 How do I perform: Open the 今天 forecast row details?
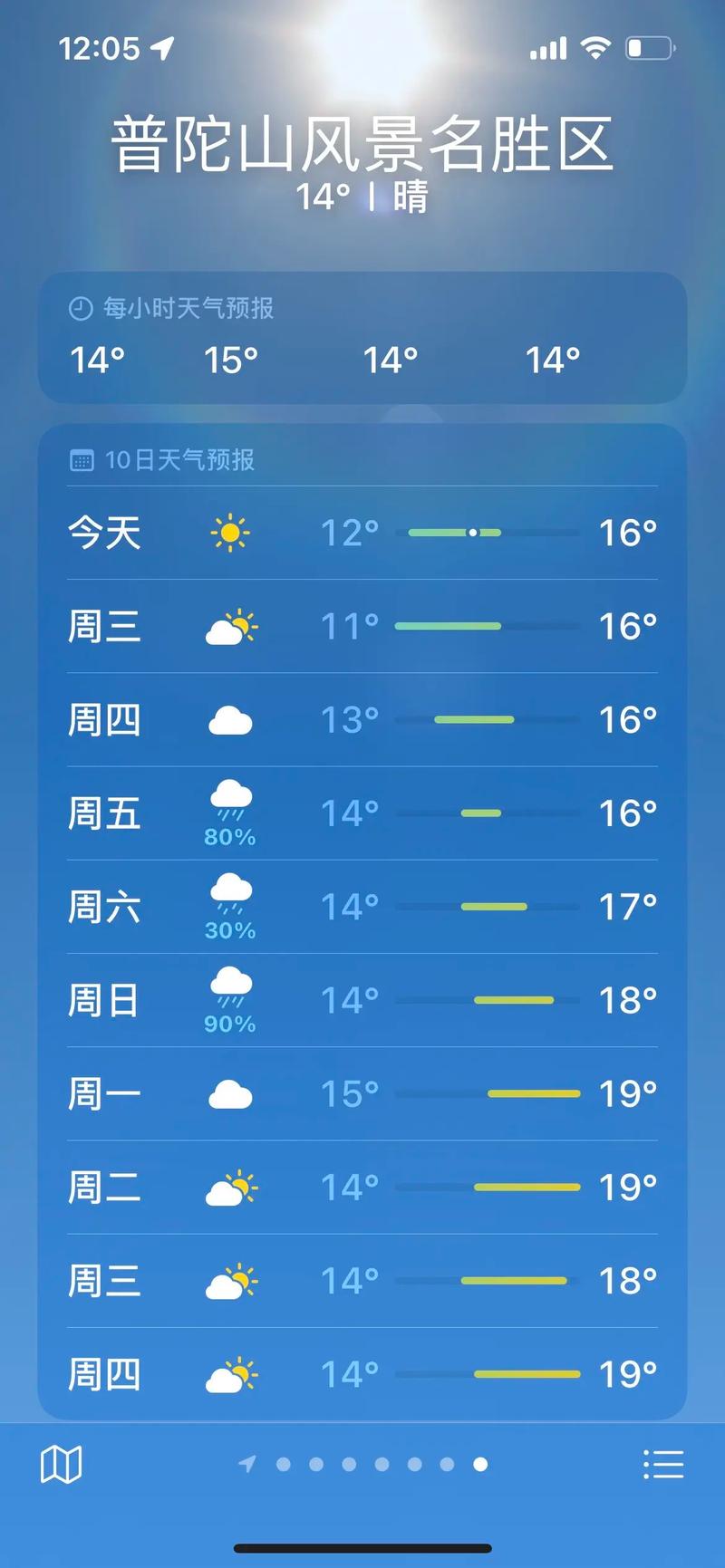click(362, 533)
